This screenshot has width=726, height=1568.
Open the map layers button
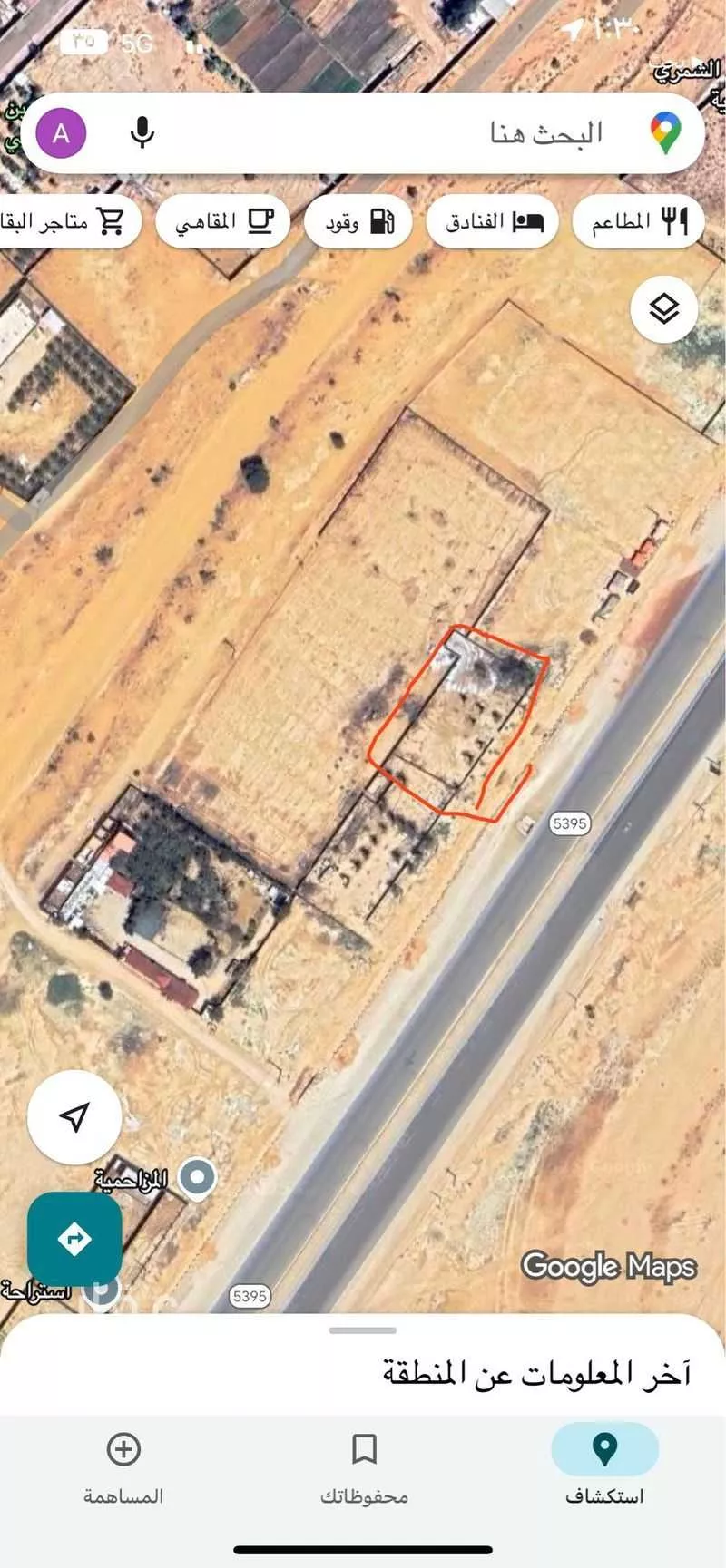tap(664, 309)
